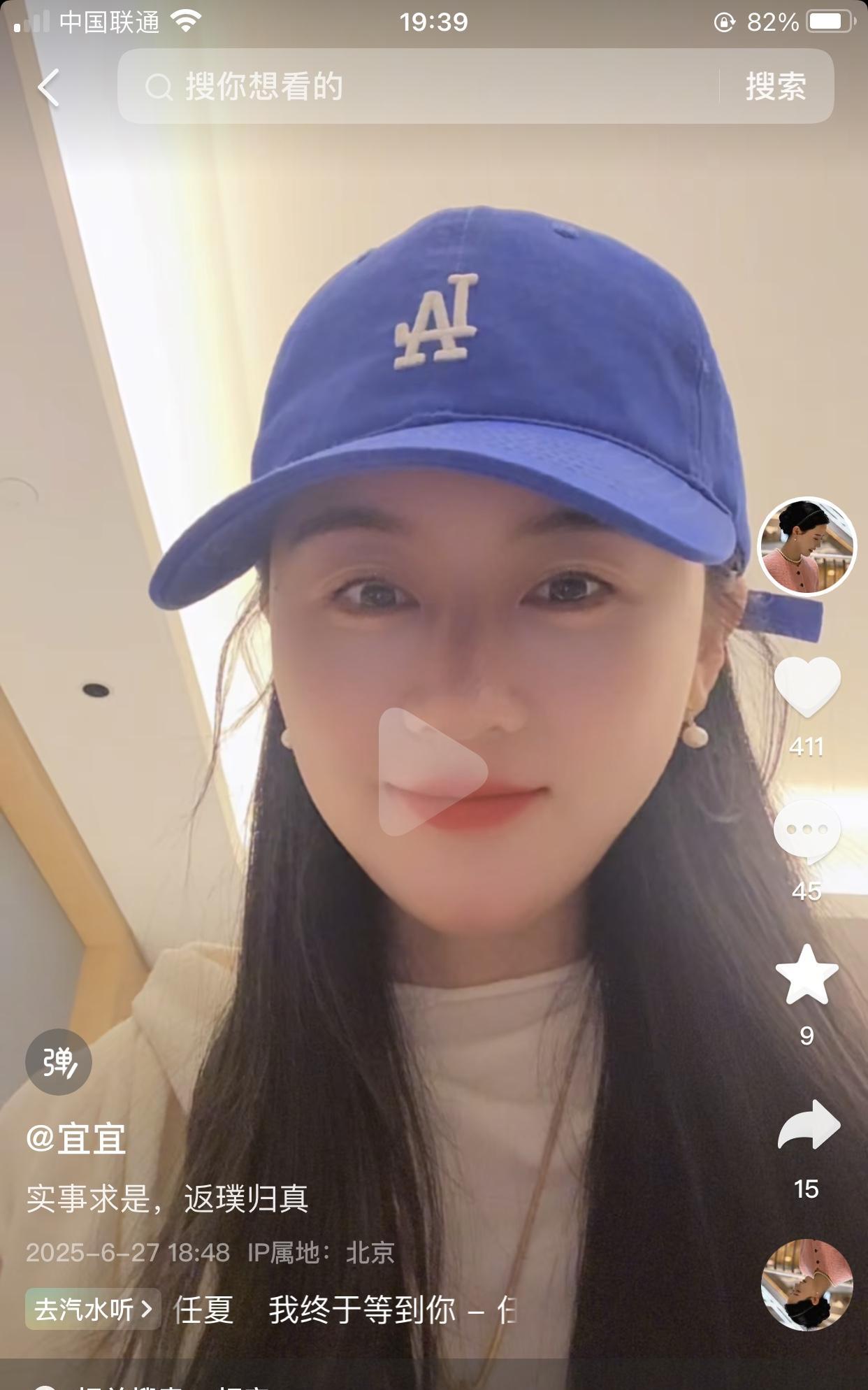This screenshot has height=1390, width=868.
Task: Open the comments with 45 replies
Action: 807,832
